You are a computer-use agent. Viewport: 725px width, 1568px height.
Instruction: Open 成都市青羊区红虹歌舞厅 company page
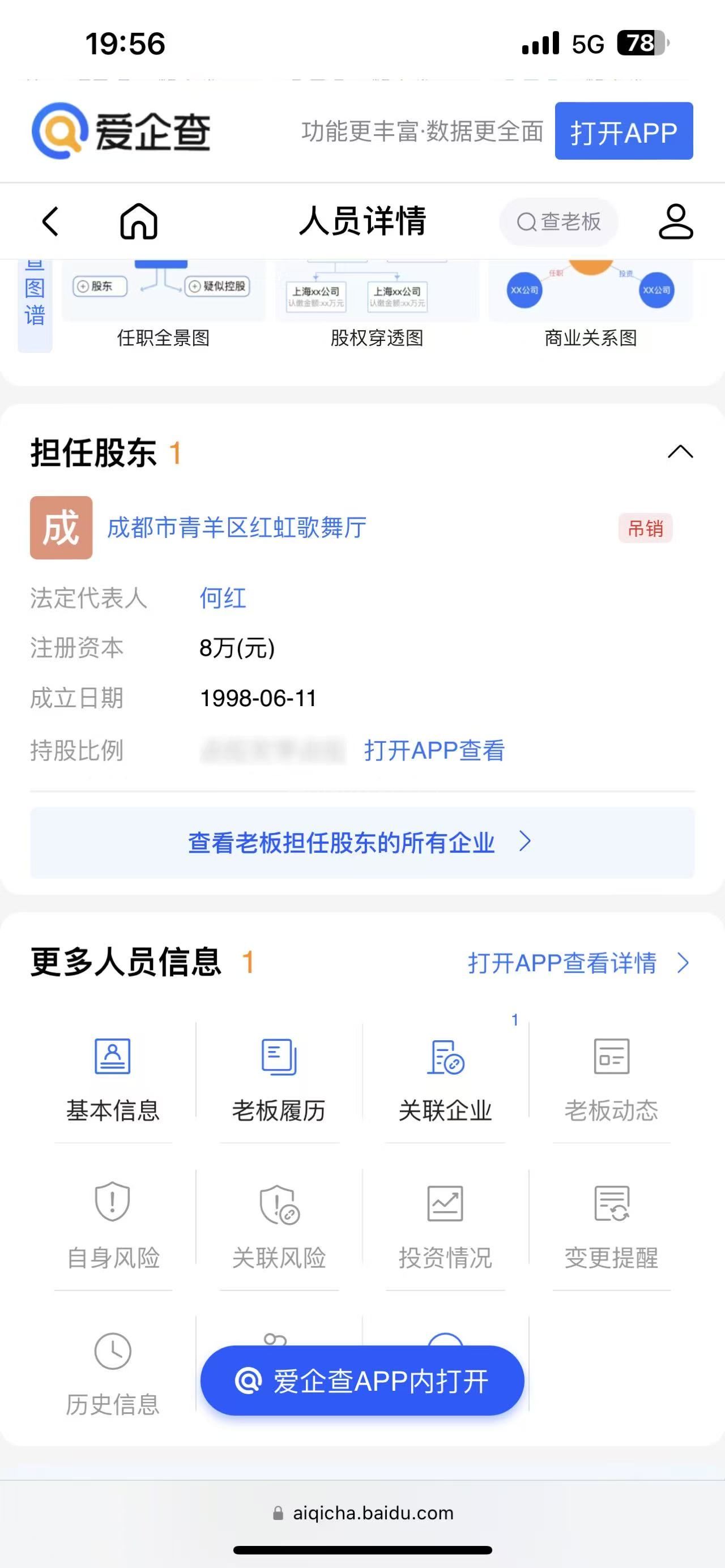237,528
